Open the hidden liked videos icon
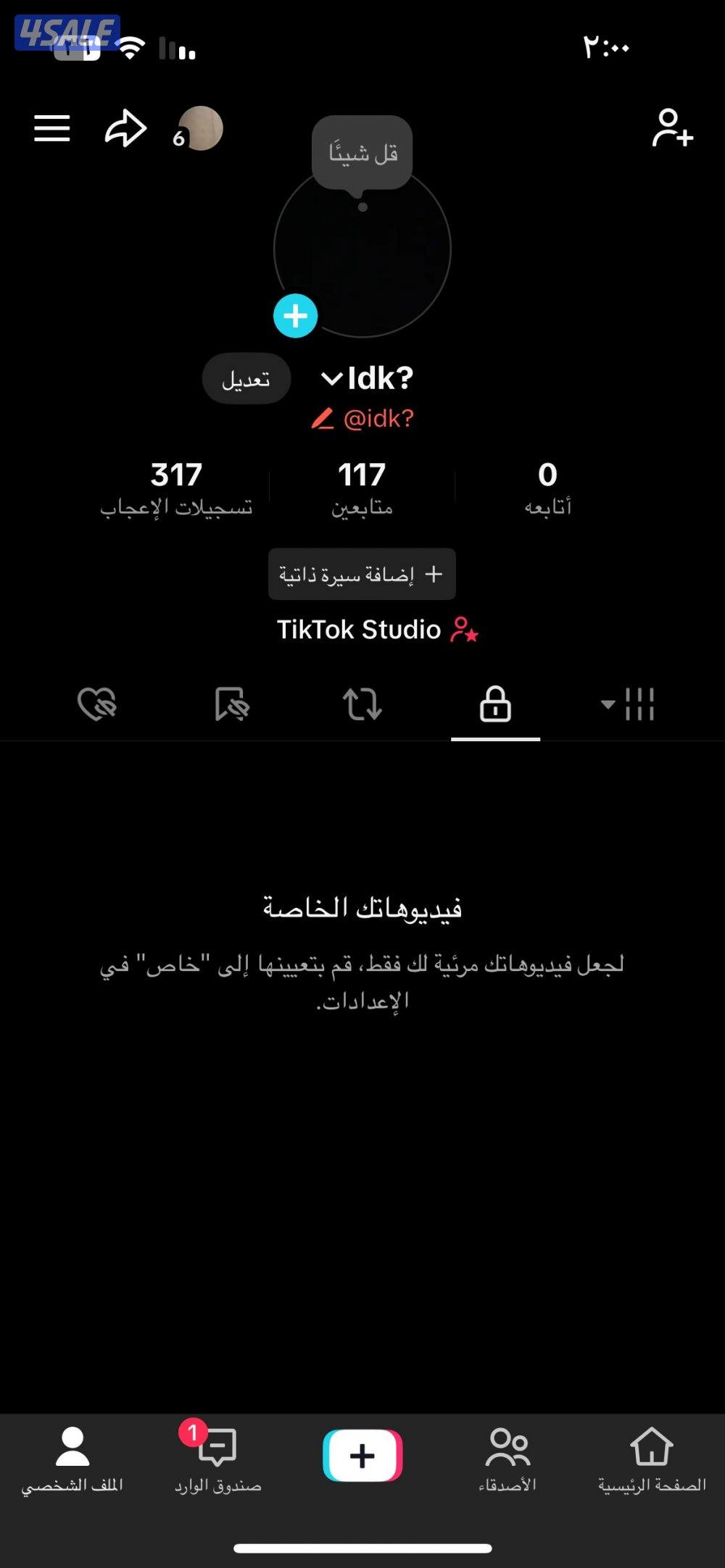This screenshot has width=725, height=1568. tap(97, 704)
